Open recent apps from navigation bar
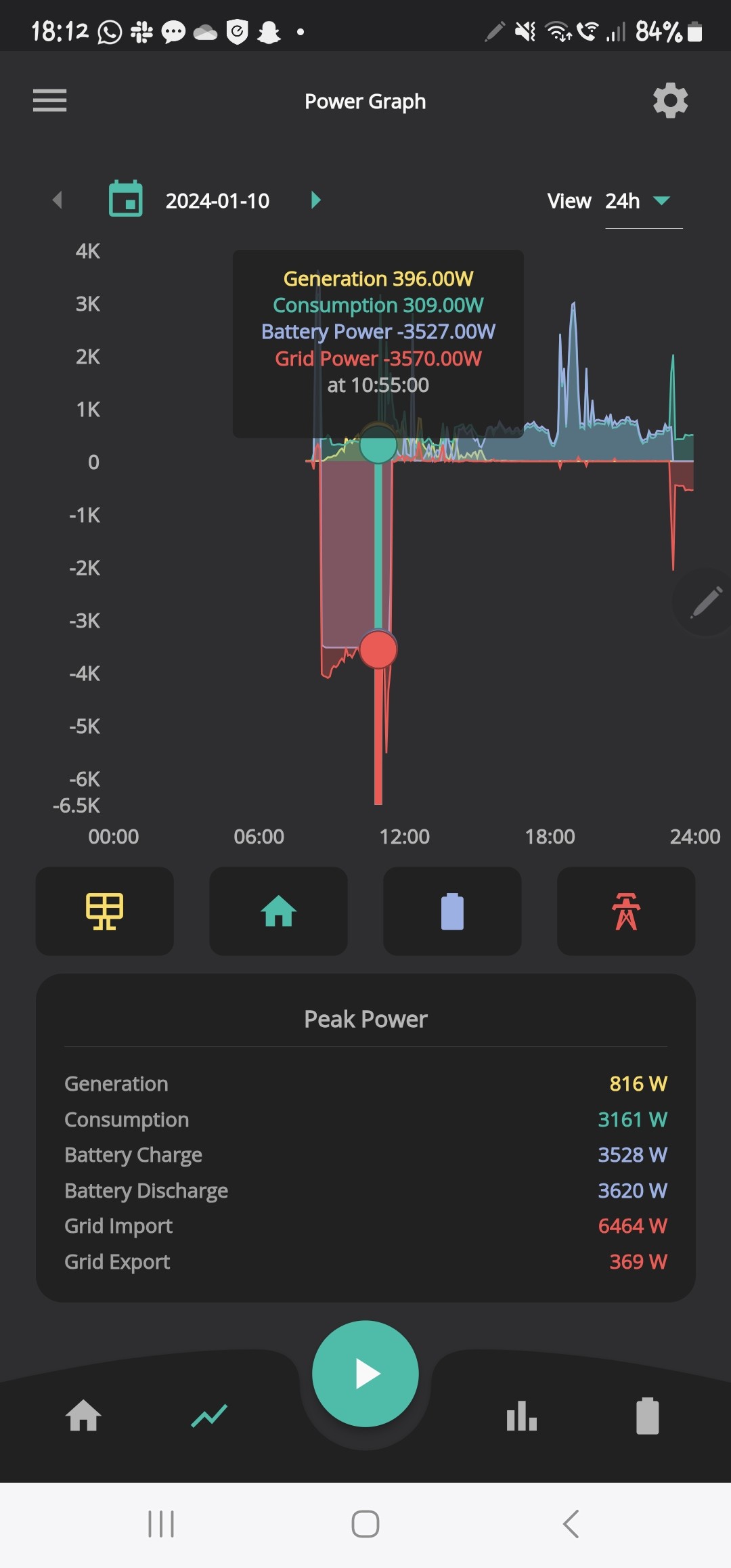 click(x=161, y=1524)
